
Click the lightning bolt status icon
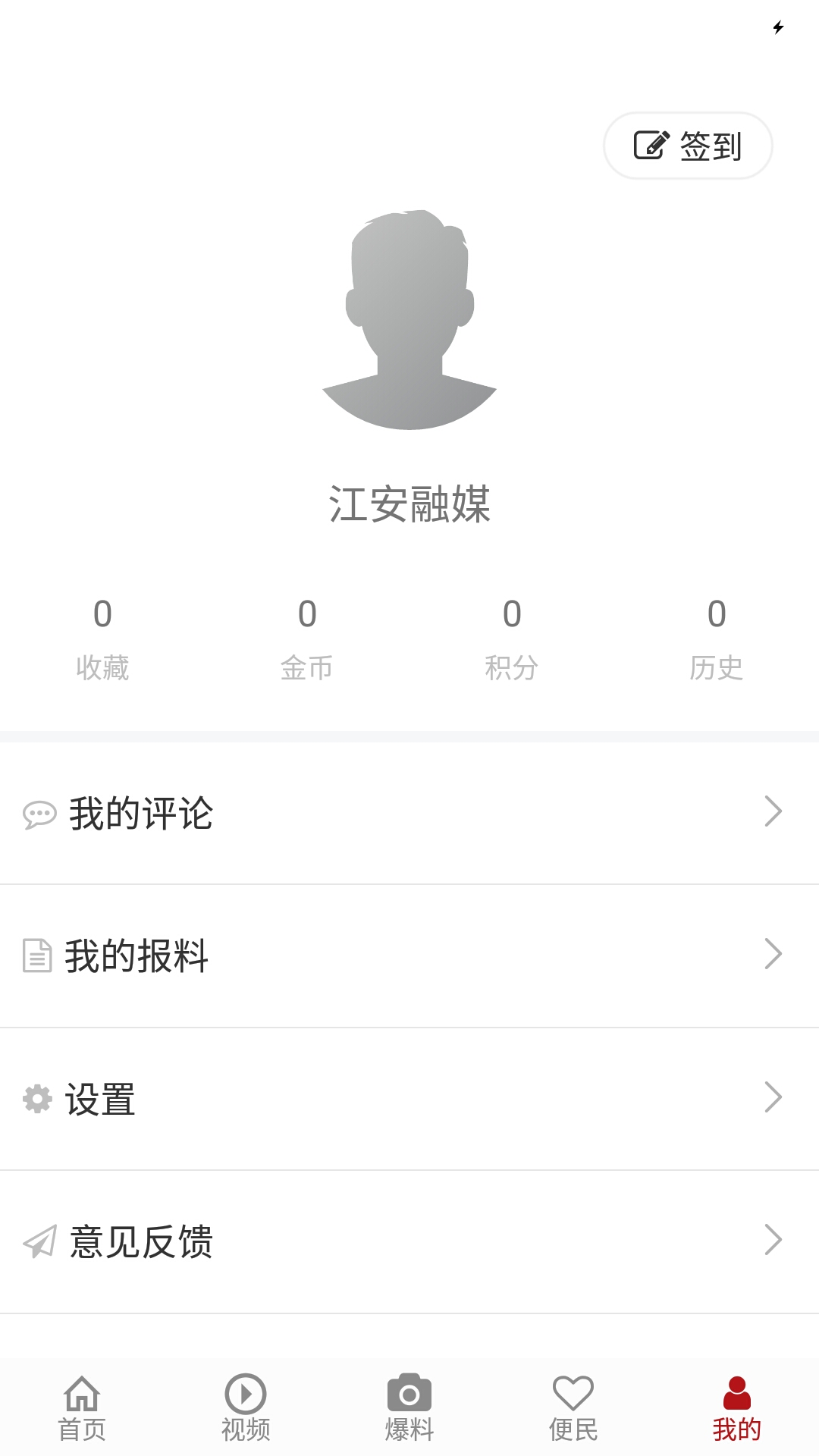point(779,25)
